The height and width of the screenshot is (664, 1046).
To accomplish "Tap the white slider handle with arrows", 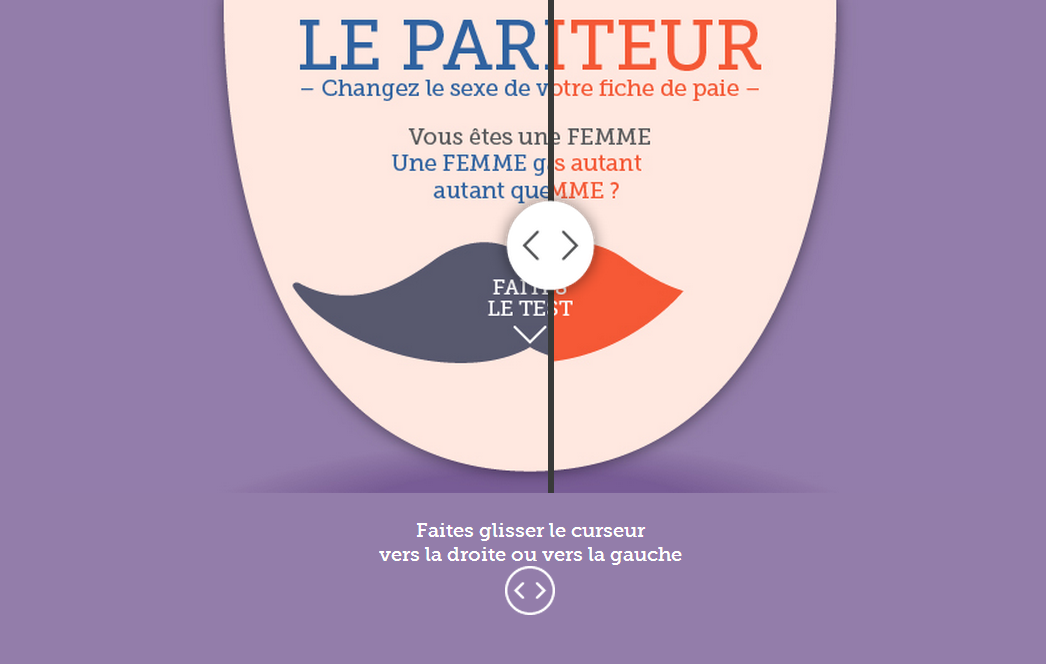I will coord(550,245).
